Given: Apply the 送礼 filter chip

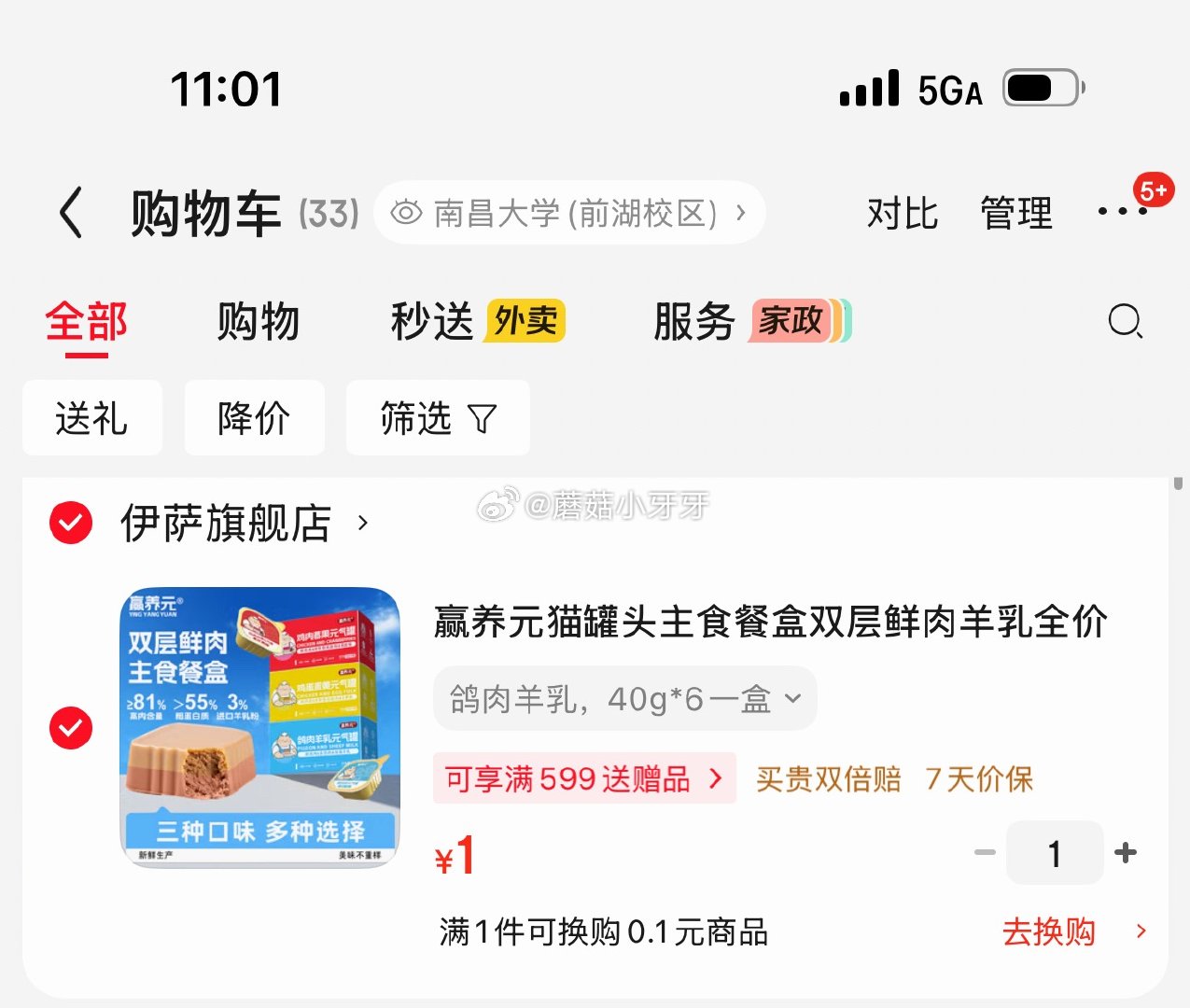Looking at the screenshot, I should 91,418.
